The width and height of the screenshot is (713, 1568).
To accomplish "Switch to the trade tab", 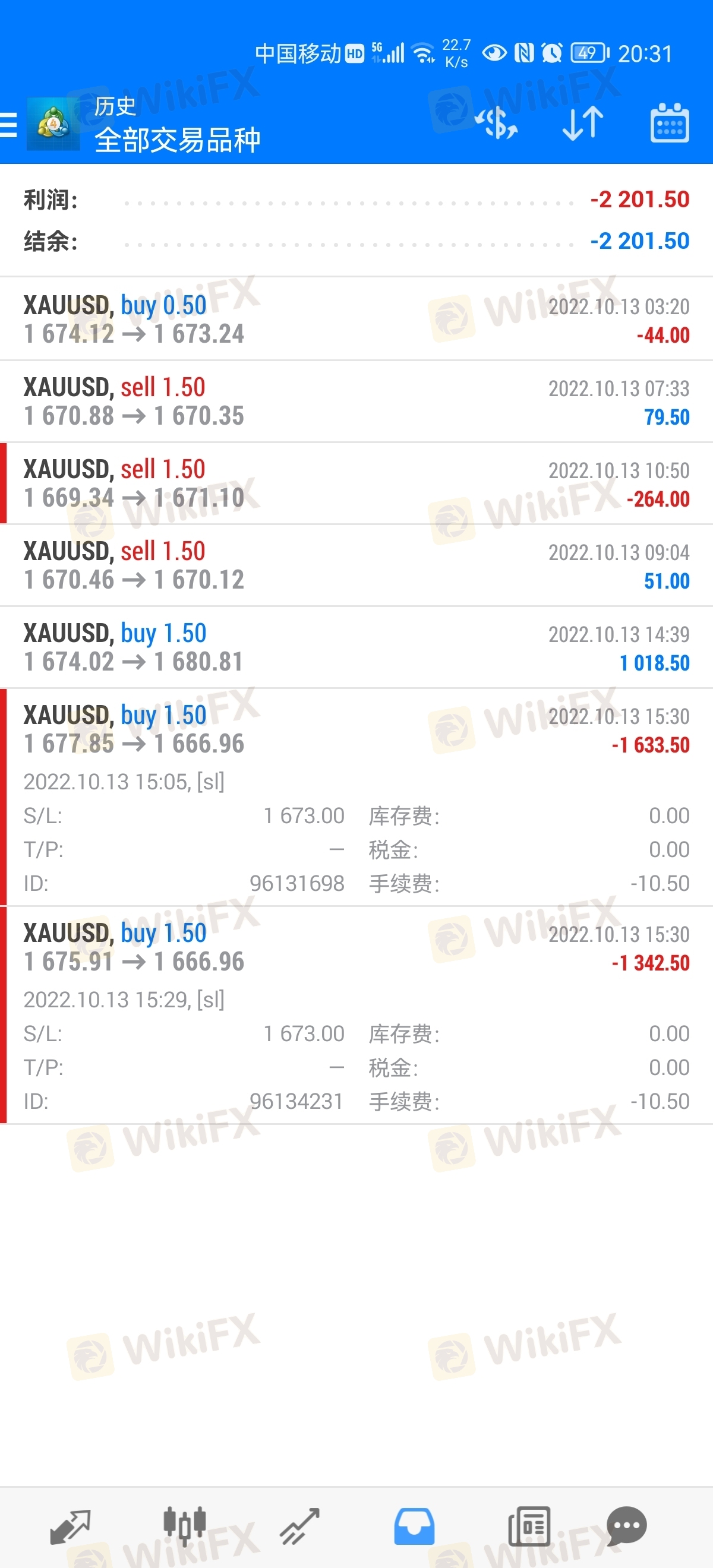I will (299, 1526).
